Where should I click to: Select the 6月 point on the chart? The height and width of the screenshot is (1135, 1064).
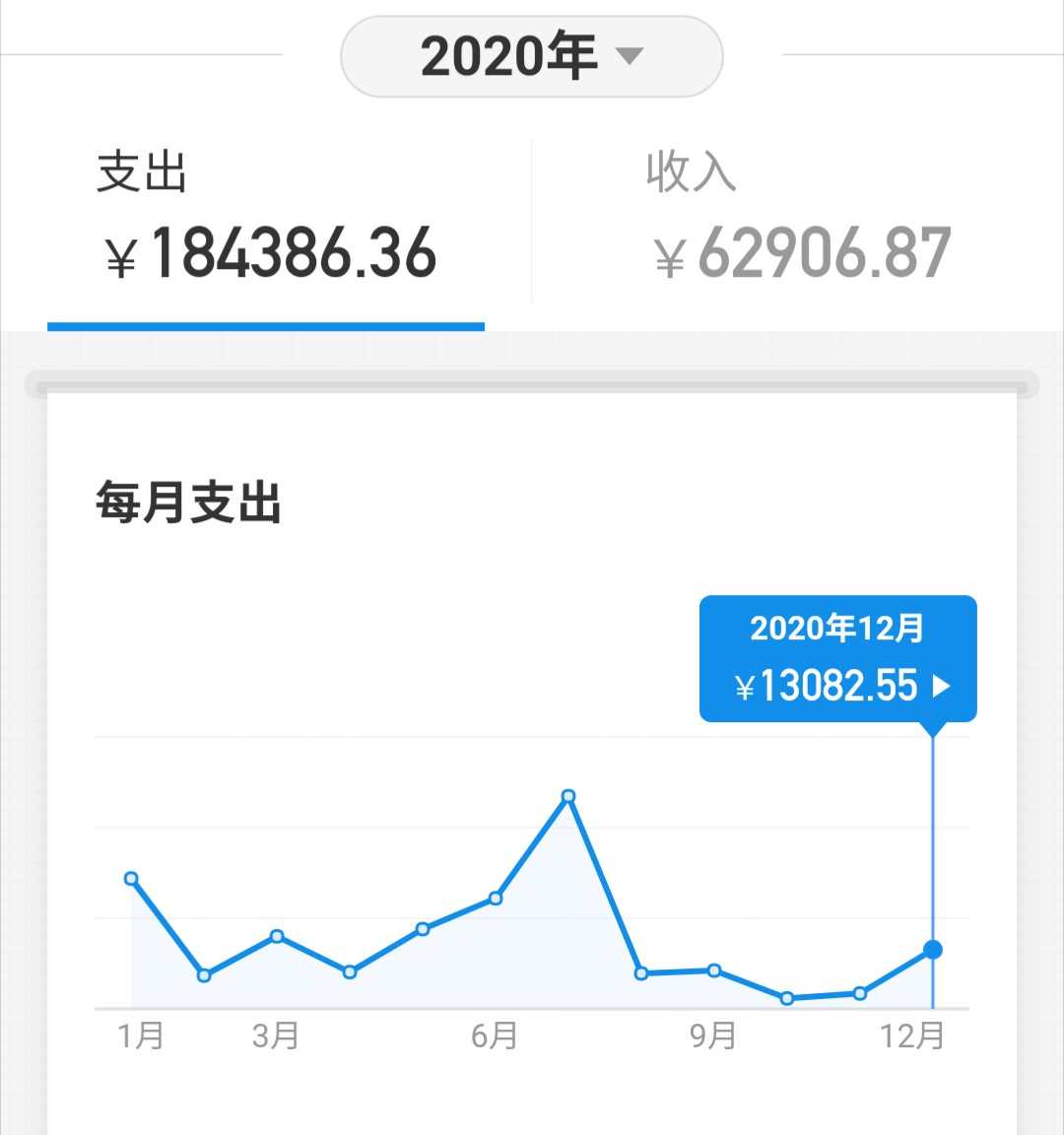pos(496,898)
